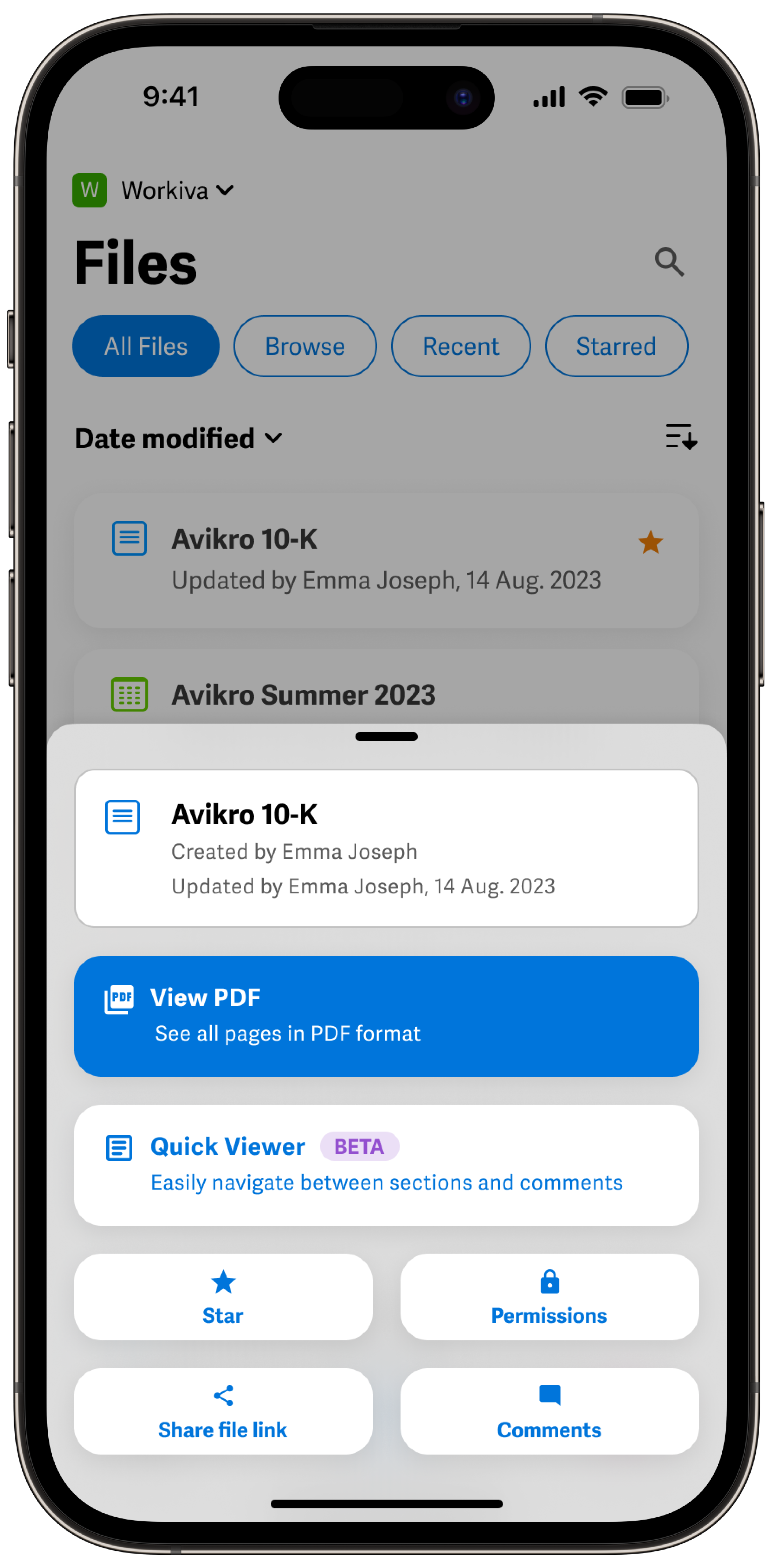This screenshot has width=773, height=1568.
Task: Switch to the Starred filter
Action: tap(616, 346)
